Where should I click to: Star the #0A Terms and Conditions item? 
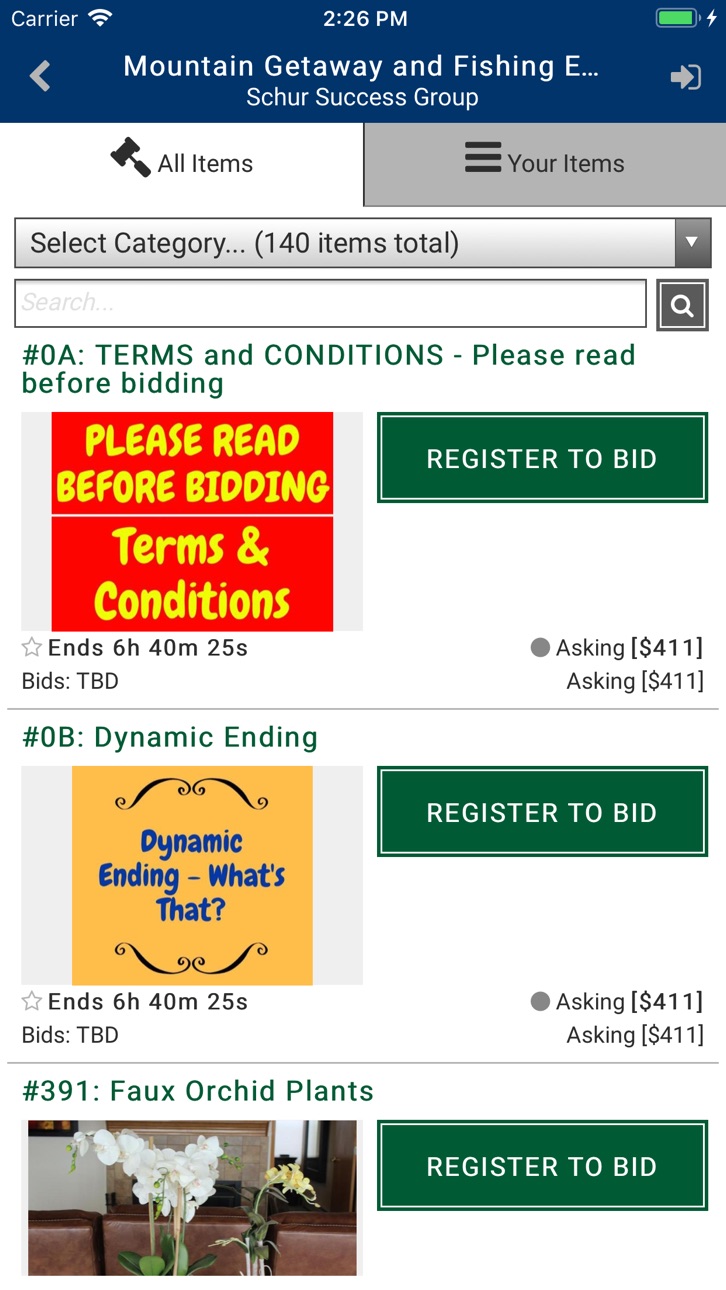point(32,648)
